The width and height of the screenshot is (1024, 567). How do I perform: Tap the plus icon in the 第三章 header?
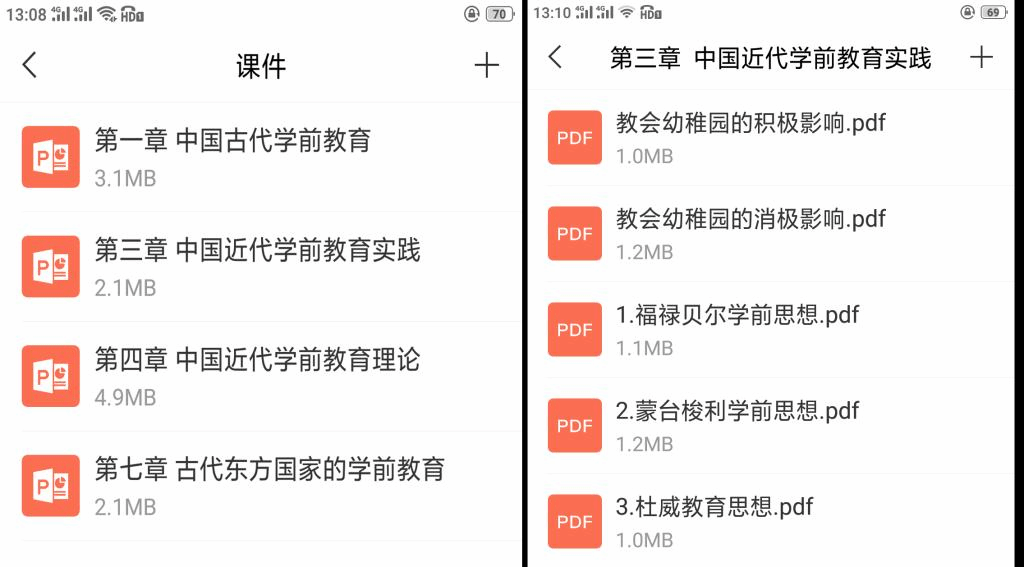(981, 57)
